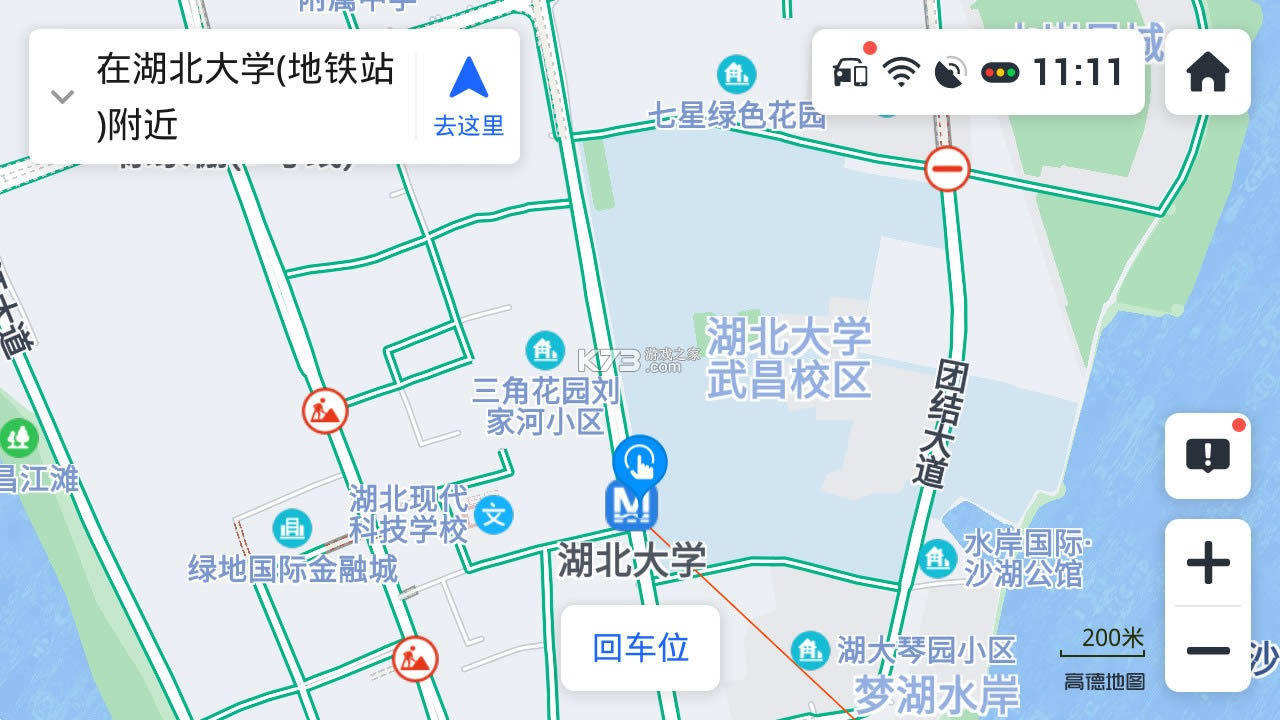The width and height of the screenshot is (1280, 720).
Task: Open the 水岸国际·沙湖公馆 marker
Action: [937, 558]
